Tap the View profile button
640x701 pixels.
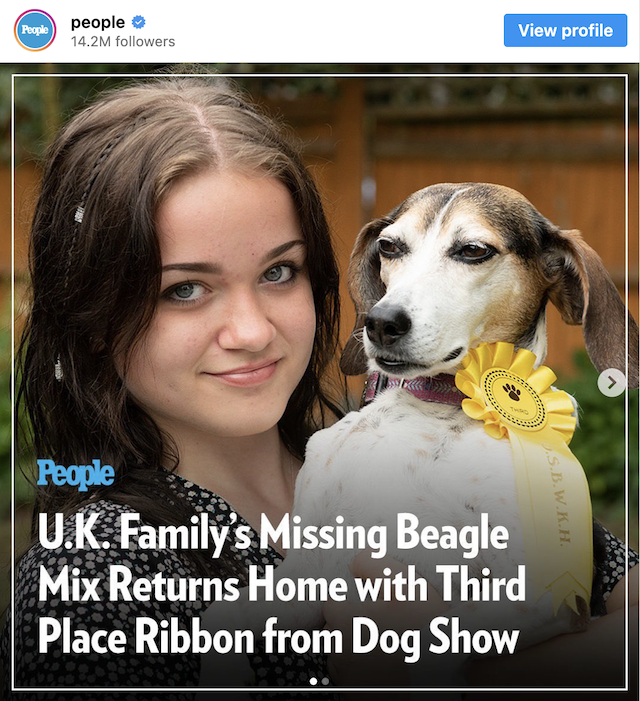click(x=565, y=31)
